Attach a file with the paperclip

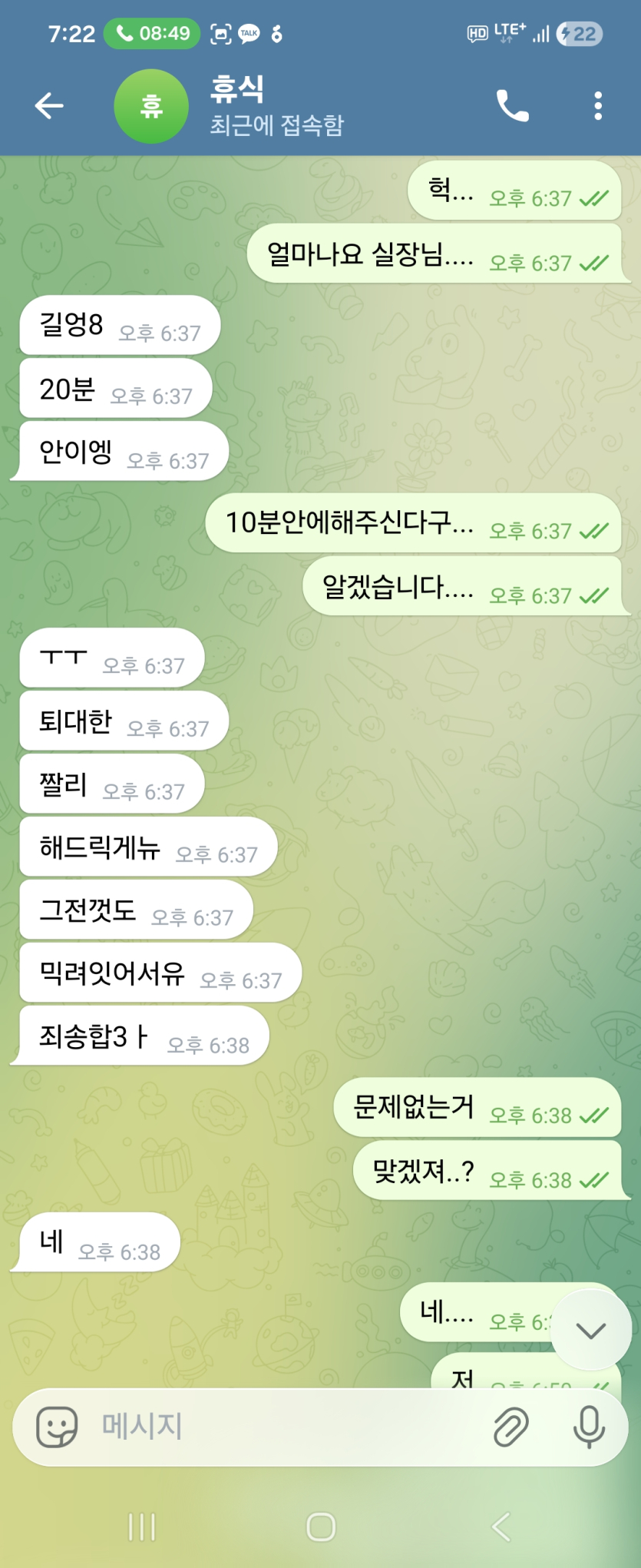coord(510,1427)
